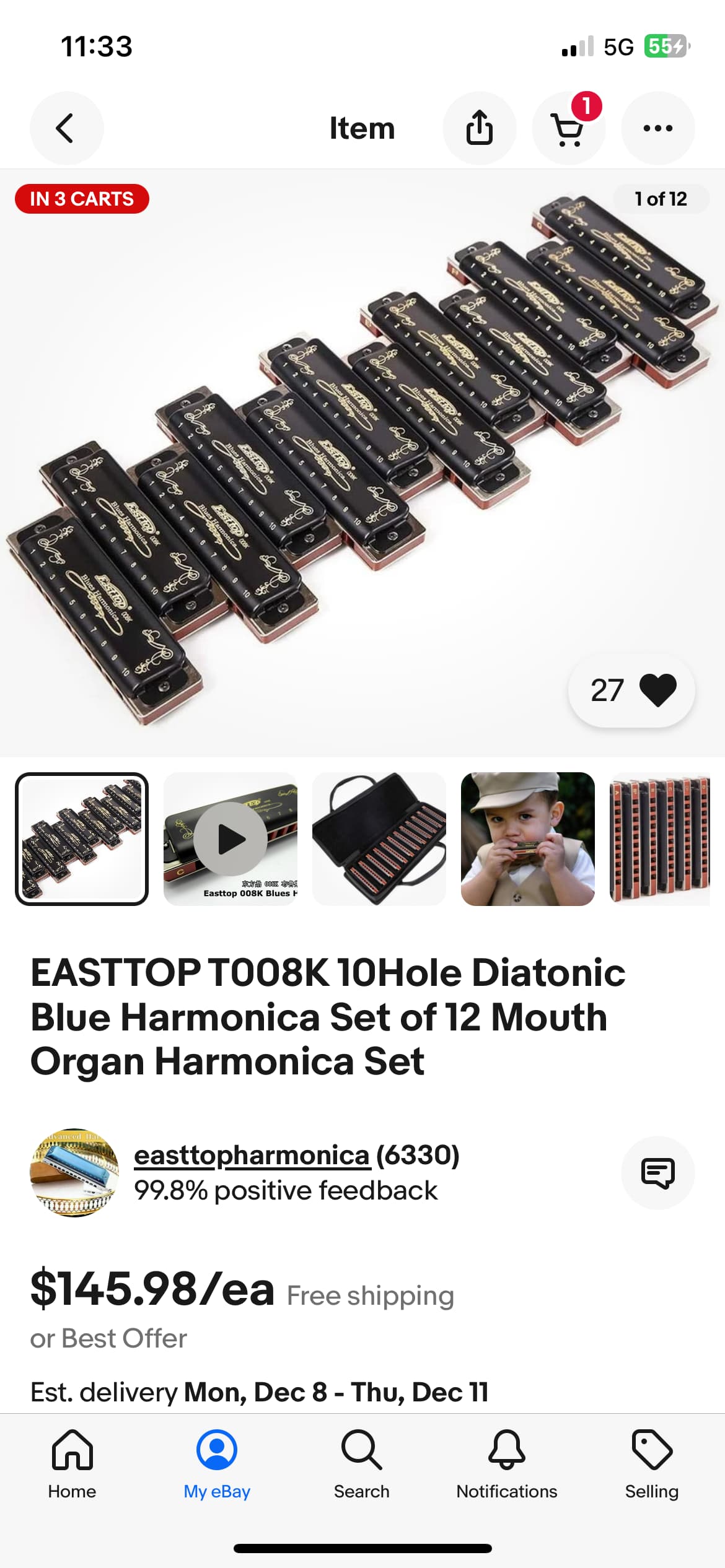
Task: Open the My eBay tab
Action: click(217, 1464)
